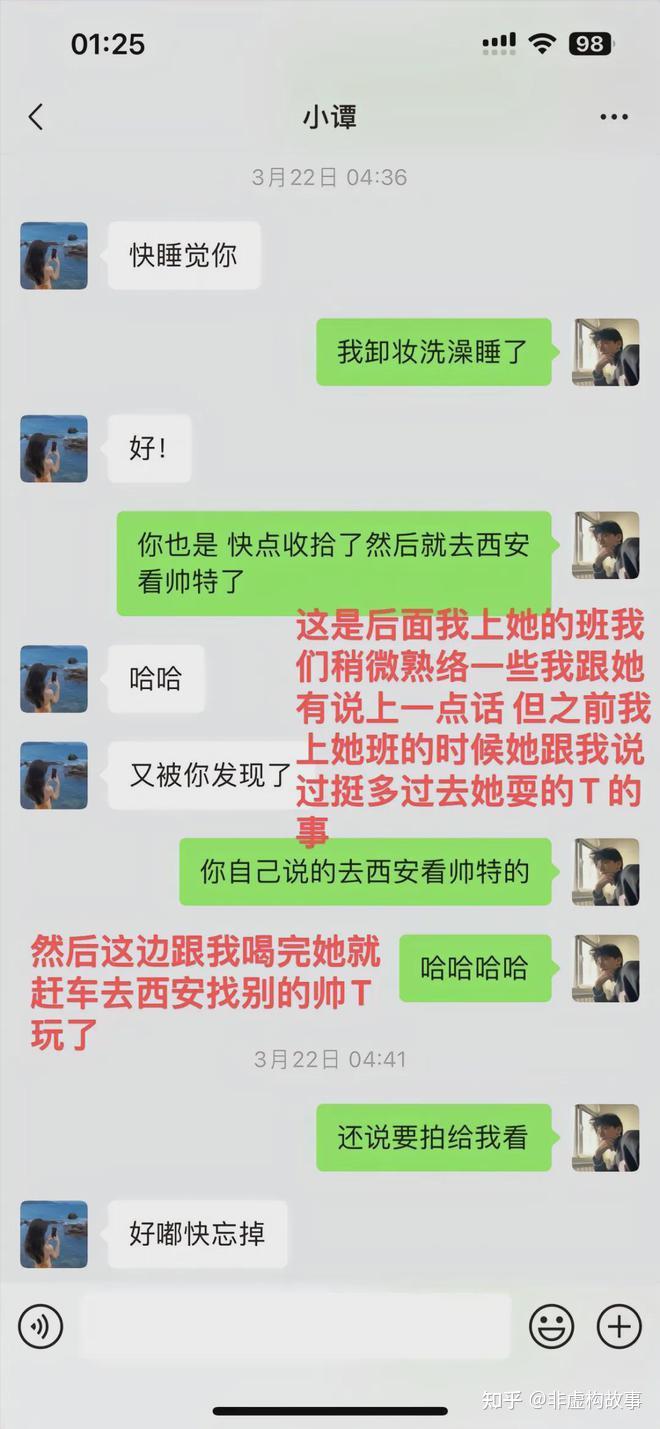Screen dimensions: 660x1429
Task: Open the contact's avatar beside 快睡觉你
Action: point(54,256)
